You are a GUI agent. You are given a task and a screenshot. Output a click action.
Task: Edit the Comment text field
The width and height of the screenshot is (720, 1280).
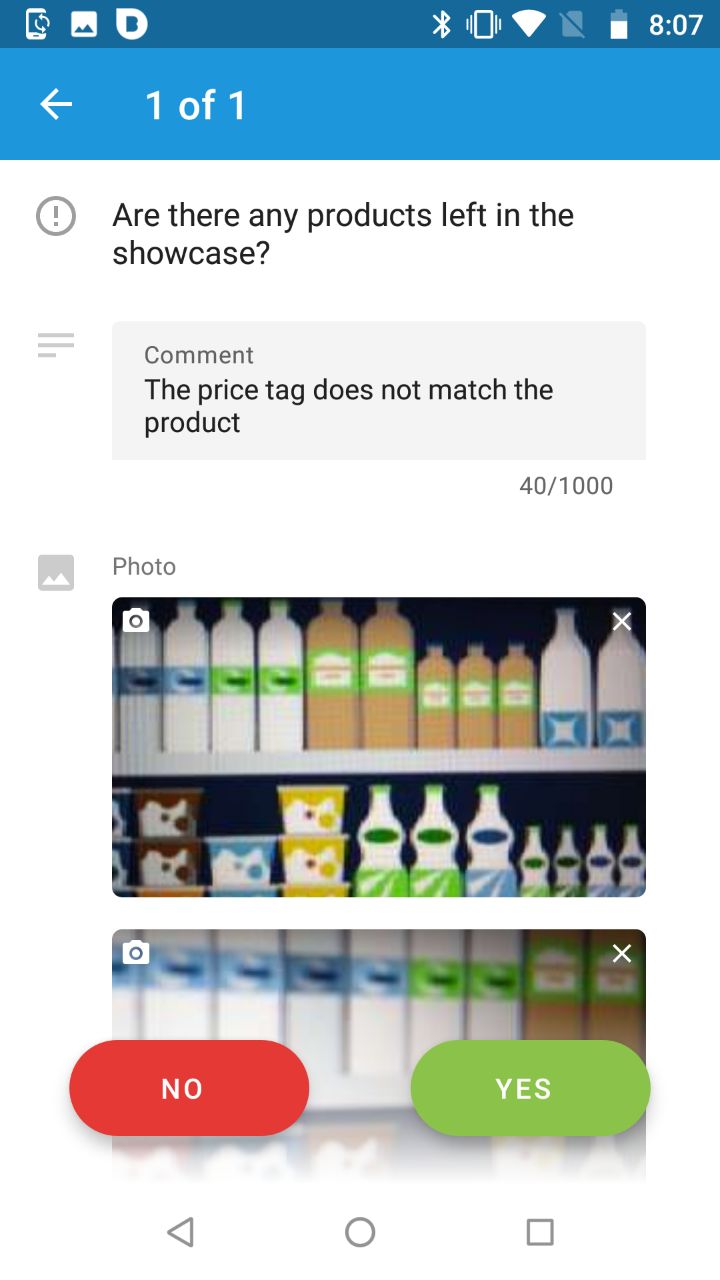click(379, 390)
